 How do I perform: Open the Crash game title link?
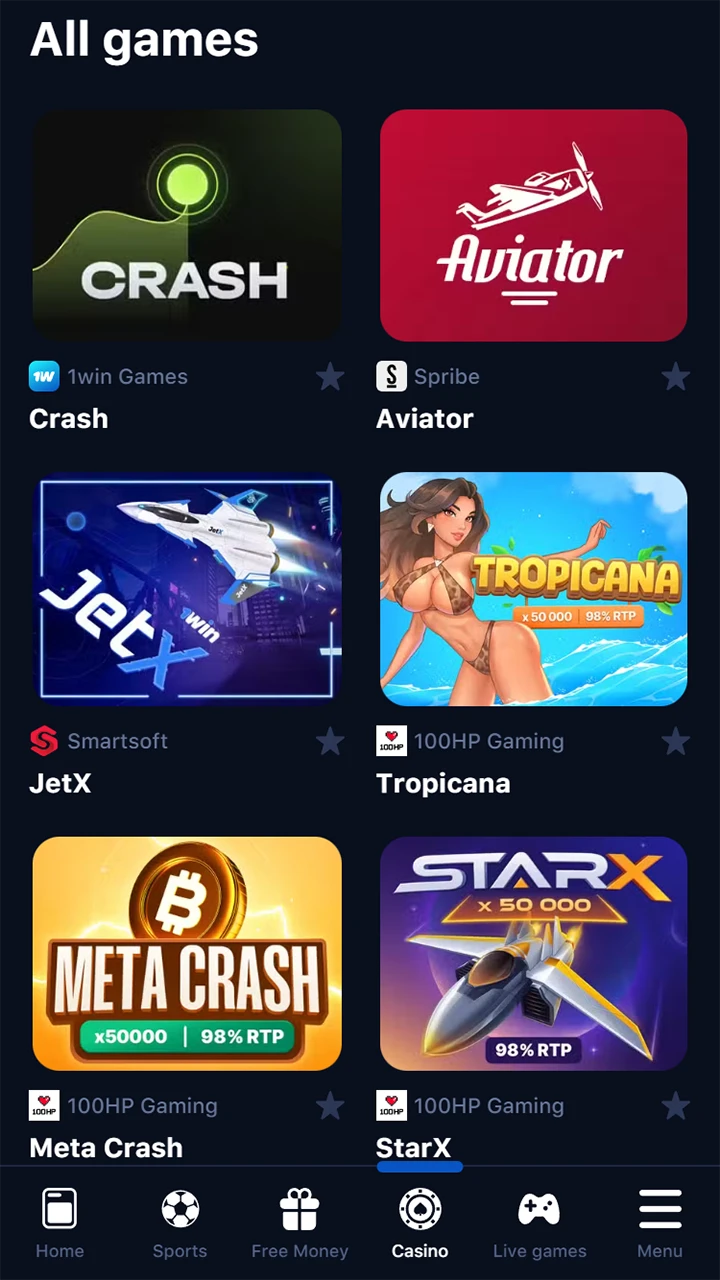coord(68,418)
